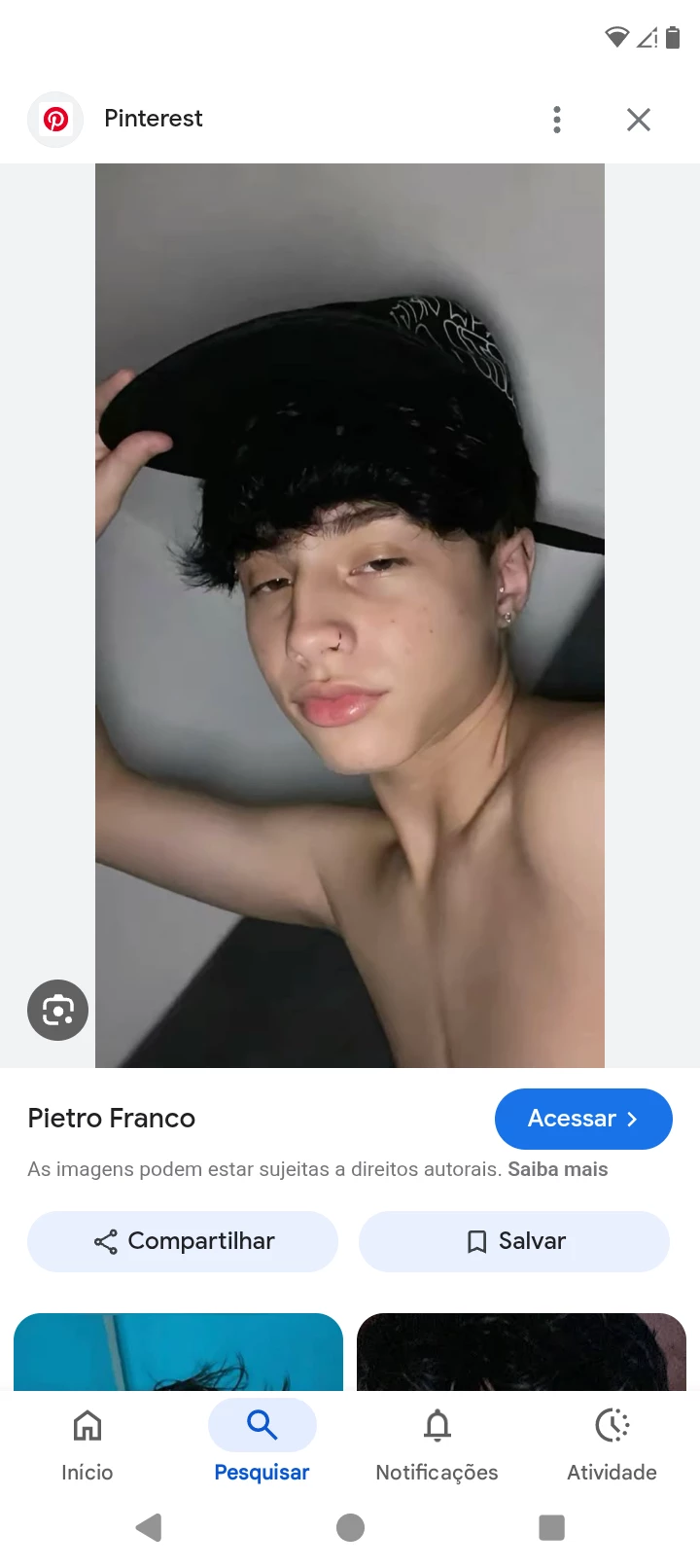Viewport: 700px width, 1568px height.
Task: Open the Saiba mais link
Action: click(557, 1169)
